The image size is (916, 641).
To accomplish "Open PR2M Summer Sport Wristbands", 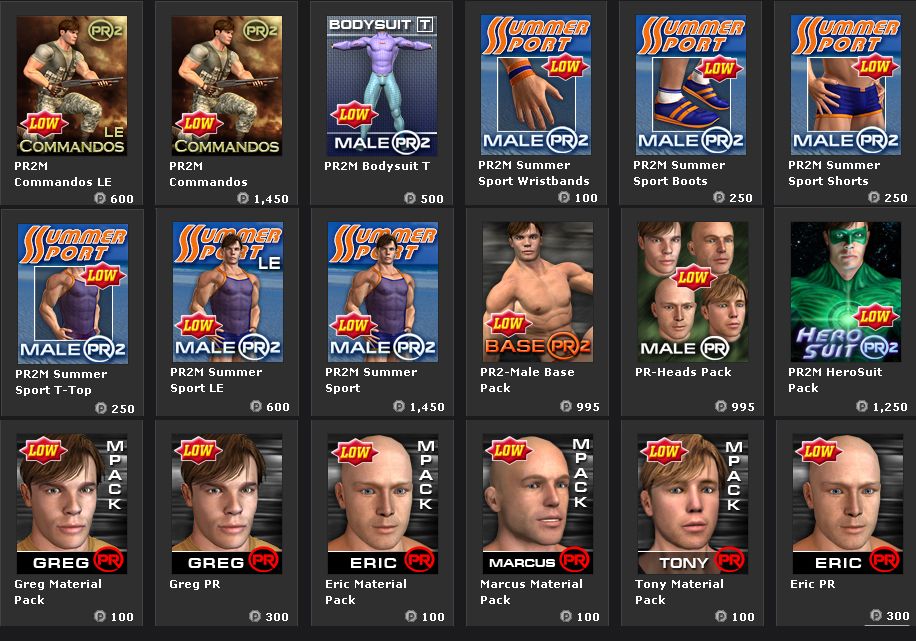I will [x=536, y=86].
